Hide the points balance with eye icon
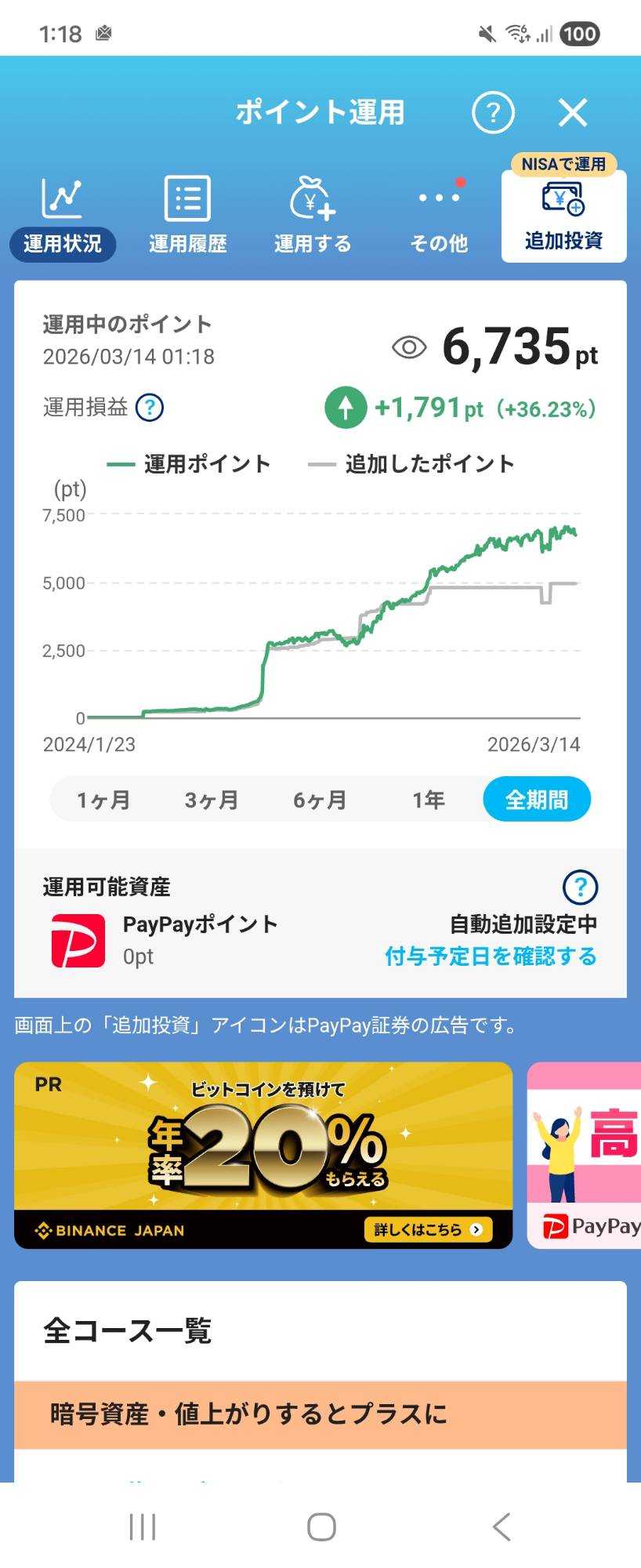The image size is (641, 1568). [409, 347]
